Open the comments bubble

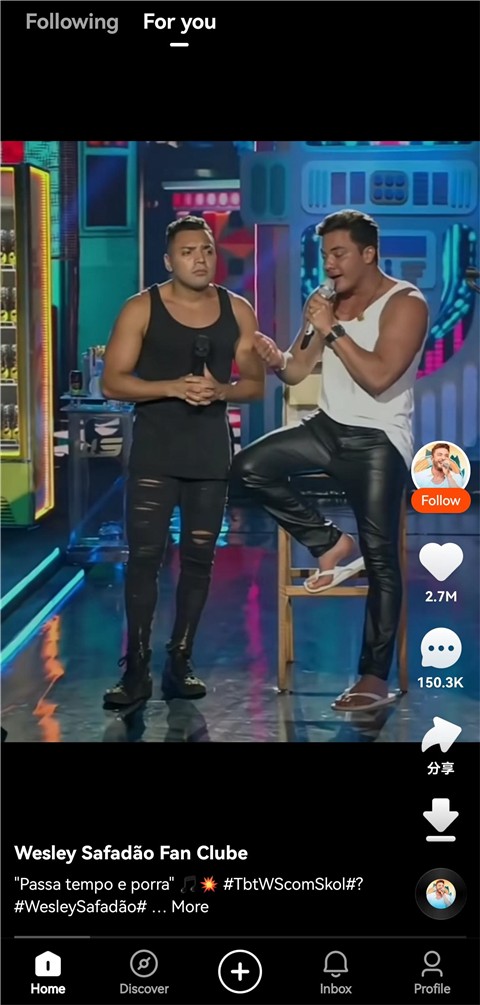[x=441, y=648]
